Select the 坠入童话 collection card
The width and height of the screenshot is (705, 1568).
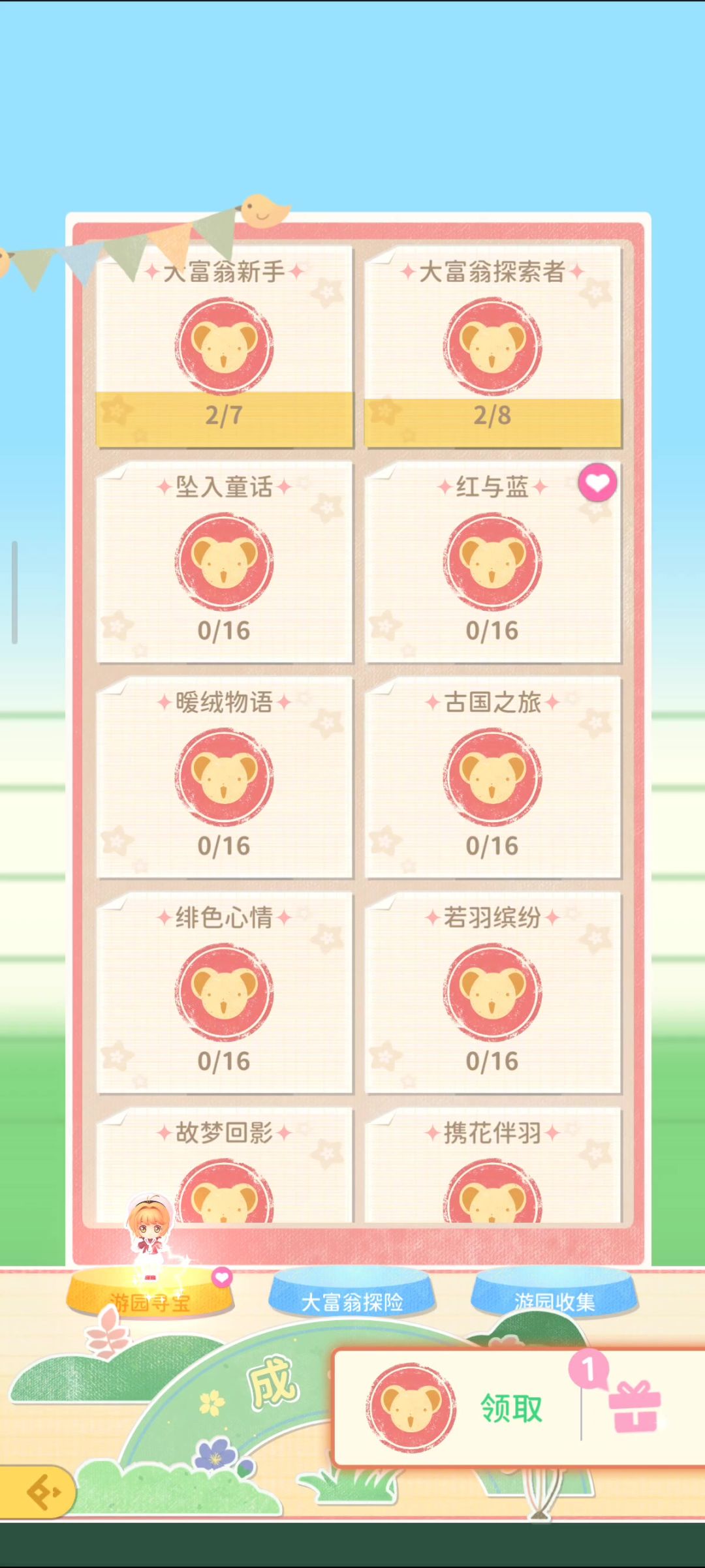point(224,562)
